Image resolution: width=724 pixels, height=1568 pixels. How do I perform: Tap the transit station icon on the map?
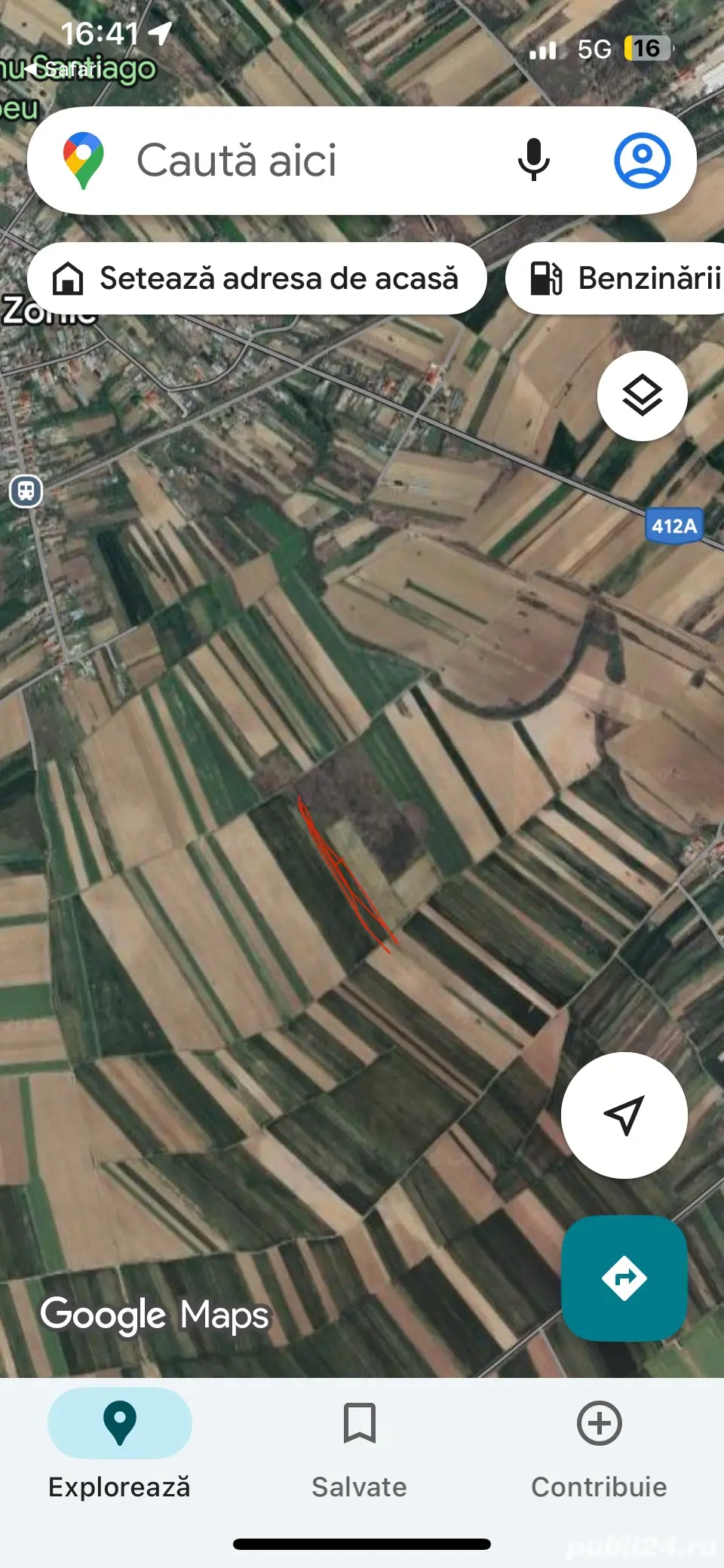pos(26,492)
